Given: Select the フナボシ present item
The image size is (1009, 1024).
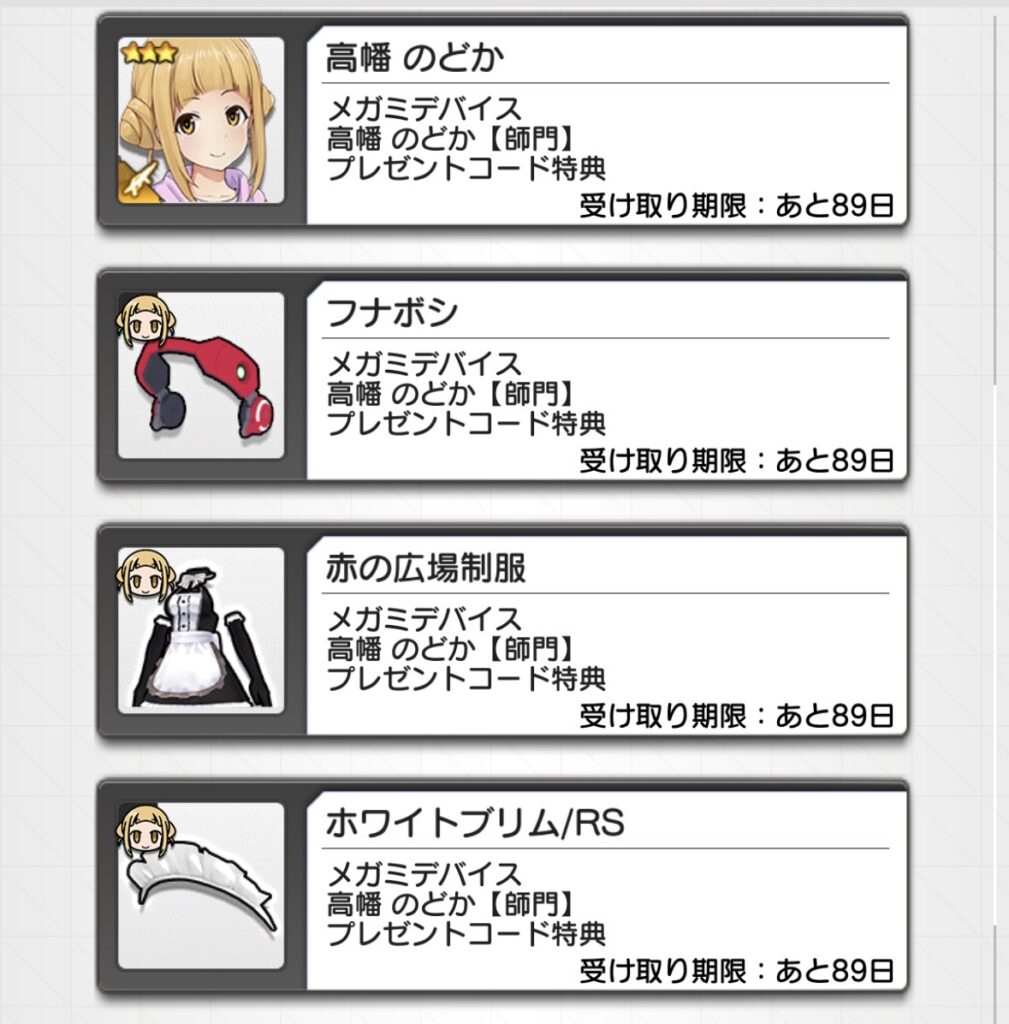Looking at the screenshot, I should [502, 377].
